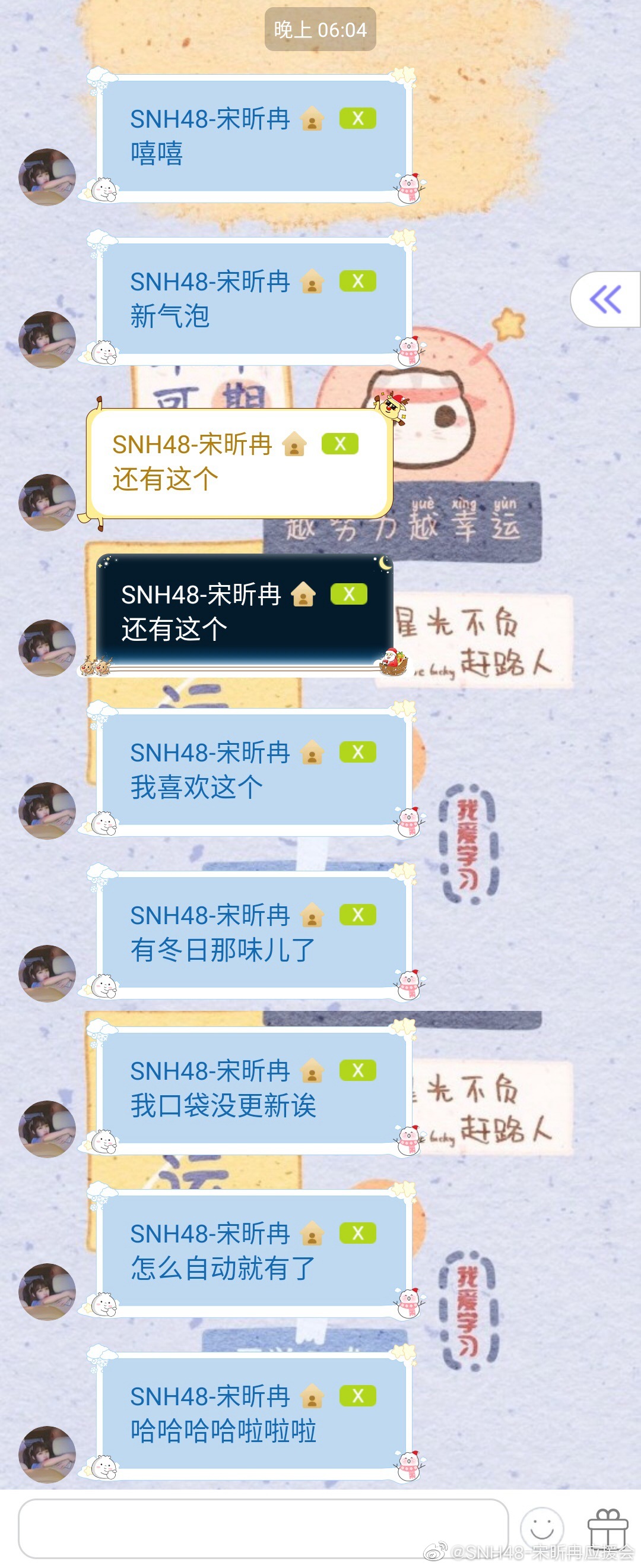Open the gift box icon
This screenshot has height=1568, width=641.
(607, 1528)
